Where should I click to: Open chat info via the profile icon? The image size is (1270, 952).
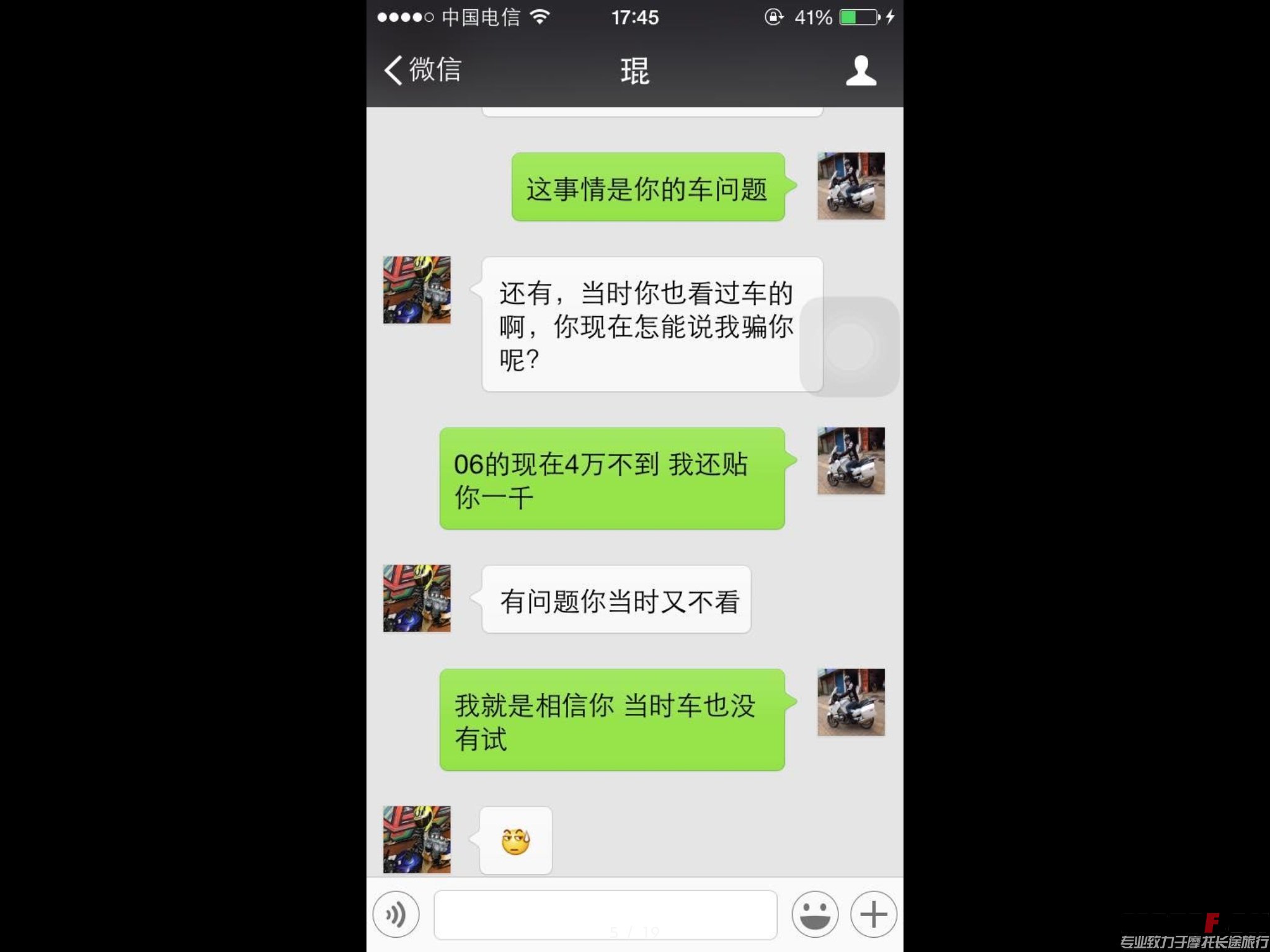[x=861, y=71]
